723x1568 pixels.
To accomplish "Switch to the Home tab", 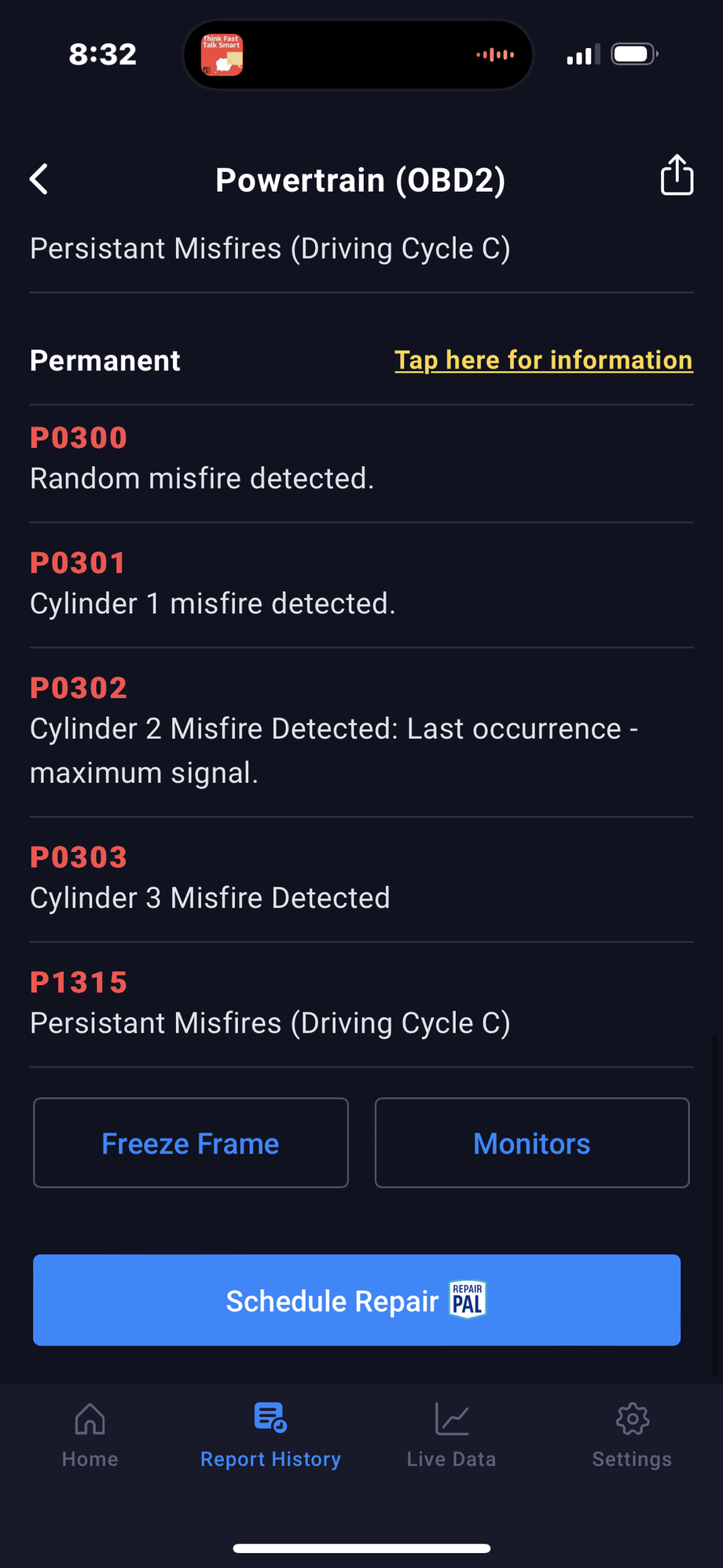I will tap(90, 1435).
